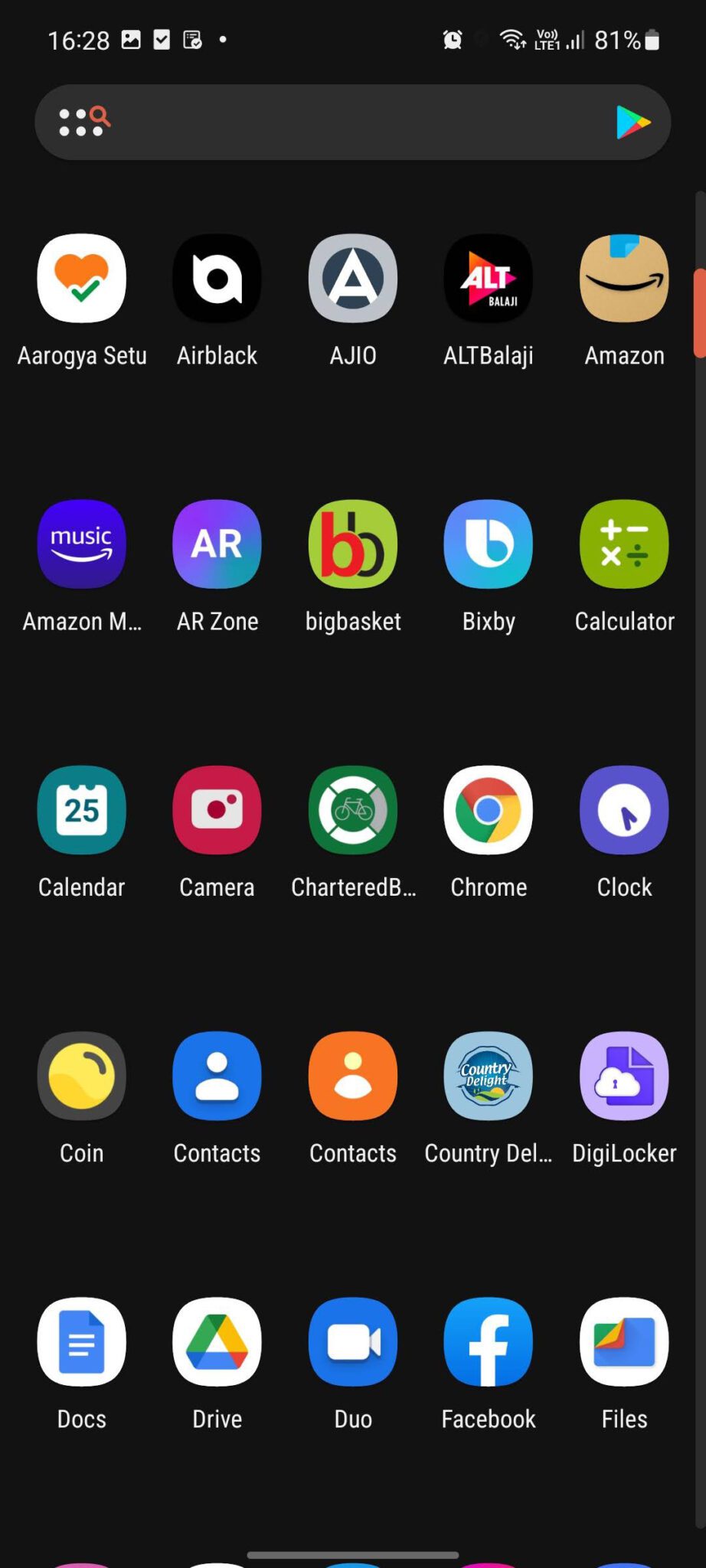Launch Amazon Music

82,544
